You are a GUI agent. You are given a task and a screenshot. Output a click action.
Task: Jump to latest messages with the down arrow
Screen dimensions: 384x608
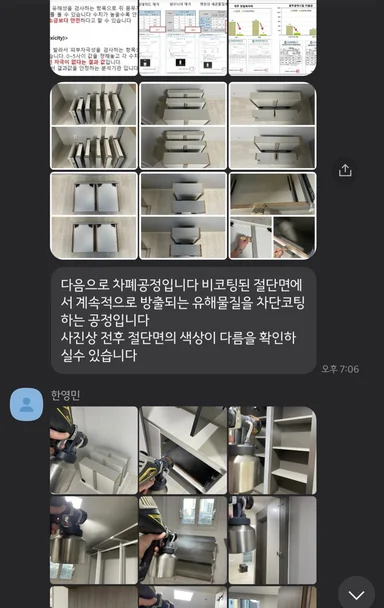tap(356, 594)
